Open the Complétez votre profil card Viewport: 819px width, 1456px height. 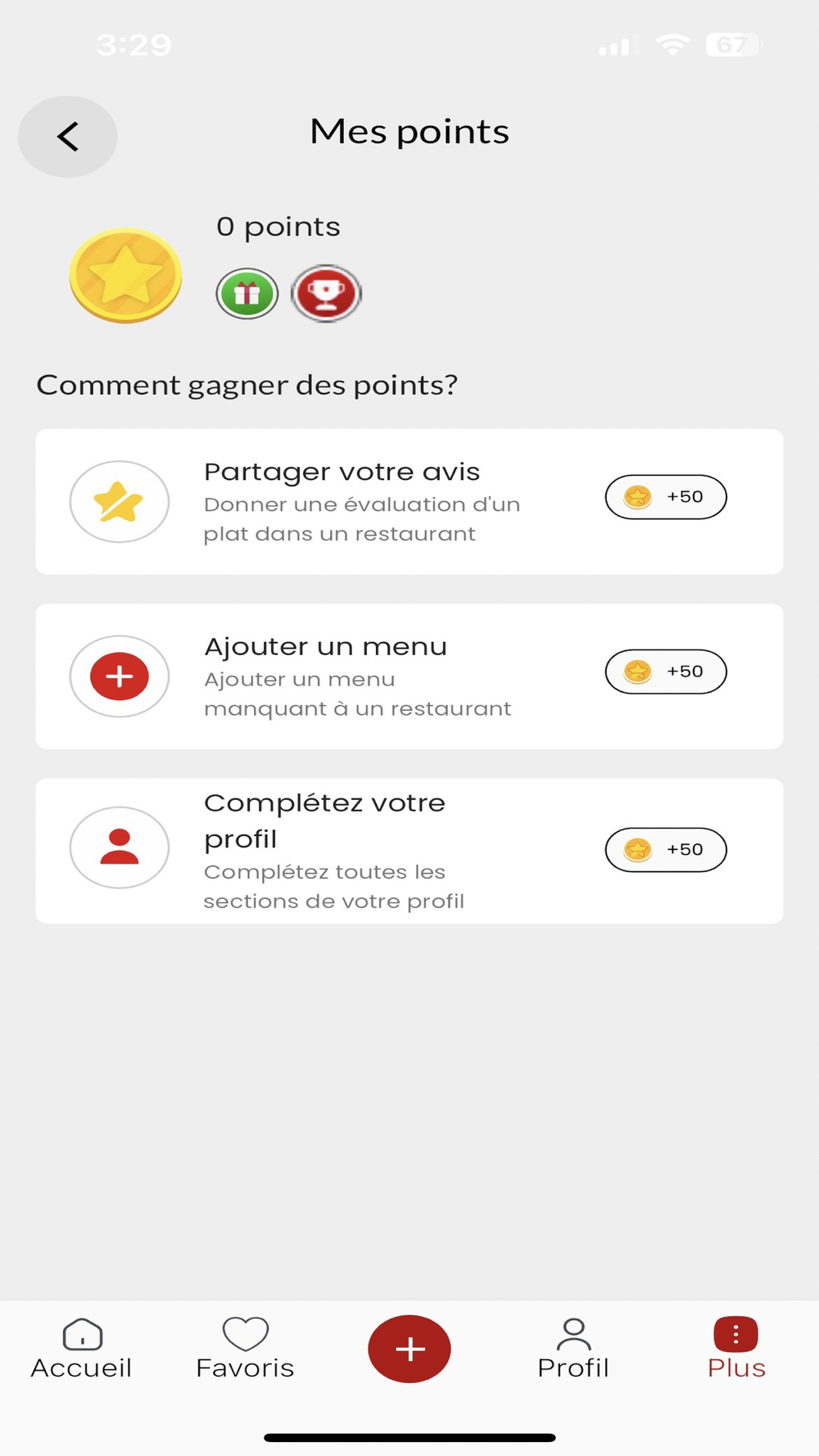pyautogui.click(x=409, y=851)
